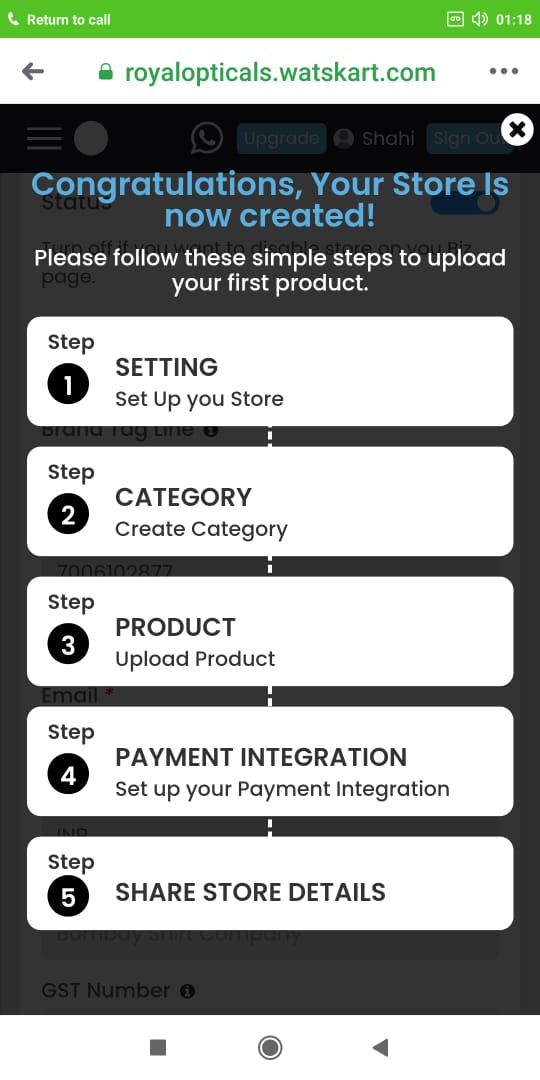The width and height of the screenshot is (540, 1080).
Task: Open Step 4 Payment Integration card
Action: tap(270, 761)
